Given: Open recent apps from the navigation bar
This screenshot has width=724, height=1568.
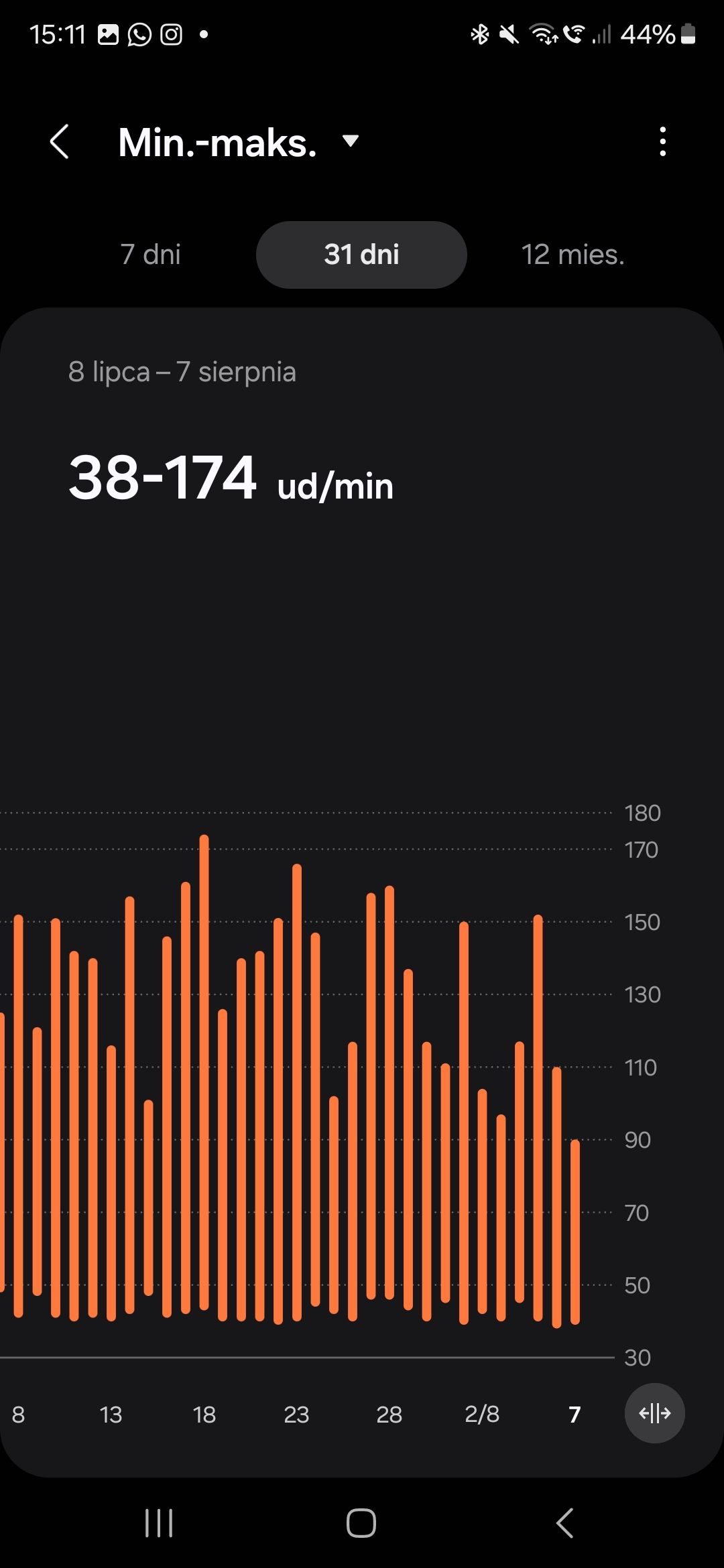Looking at the screenshot, I should pos(159,1523).
